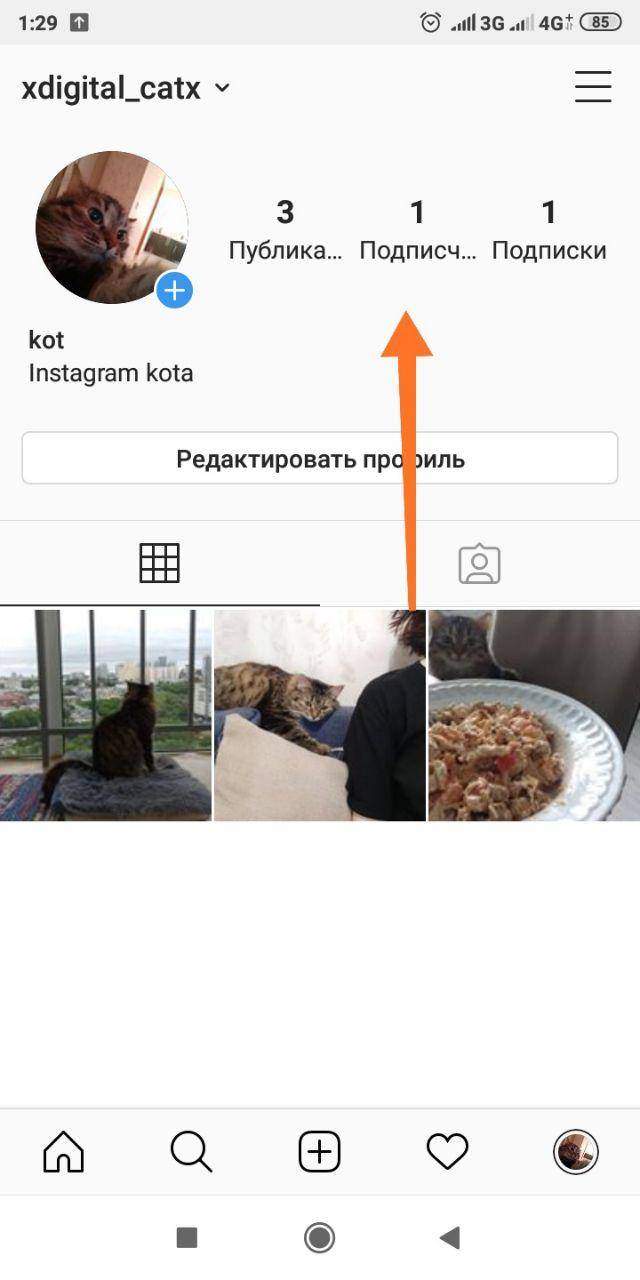The height and width of the screenshot is (1280, 640).
Task: Open the Подписчики followers list
Action: click(417, 229)
